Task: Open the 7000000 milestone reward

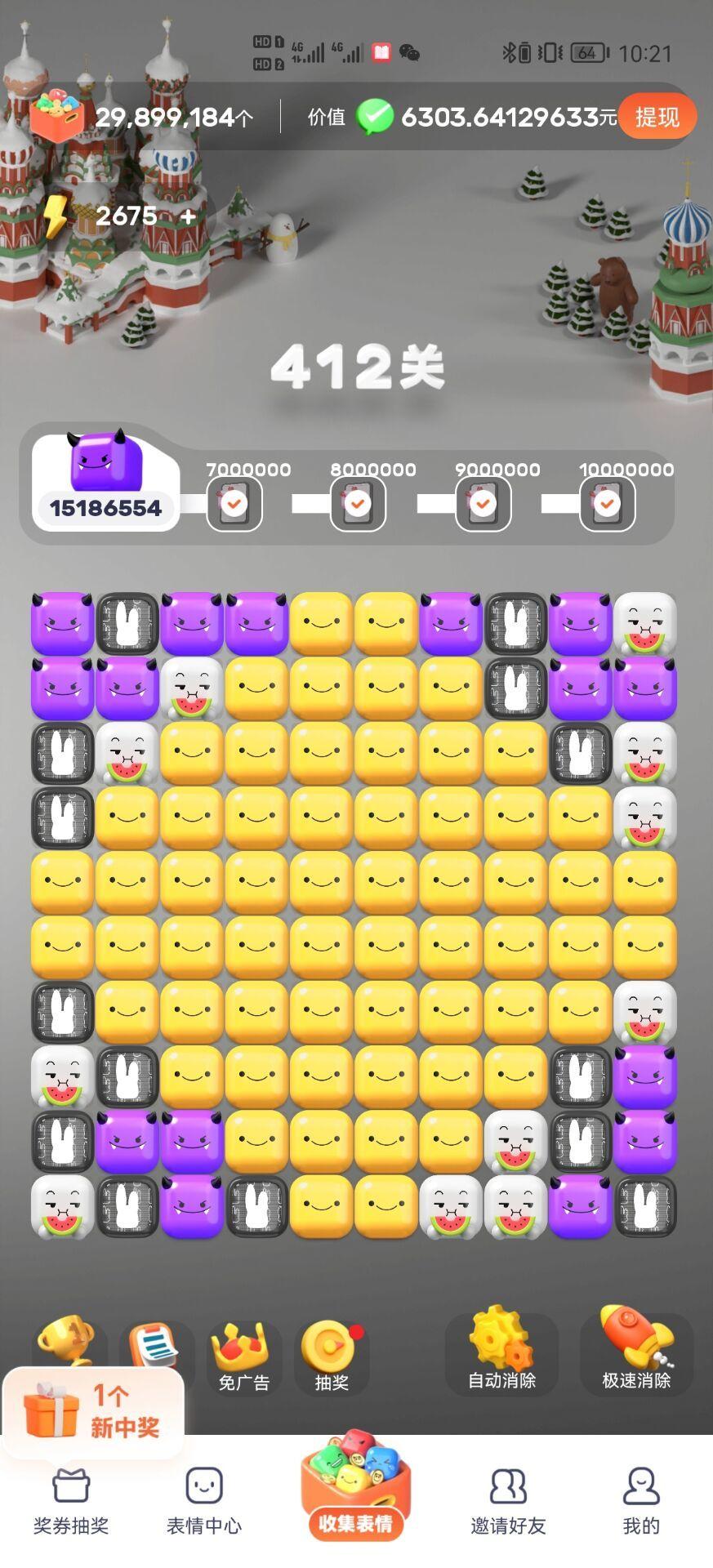Action: click(234, 503)
